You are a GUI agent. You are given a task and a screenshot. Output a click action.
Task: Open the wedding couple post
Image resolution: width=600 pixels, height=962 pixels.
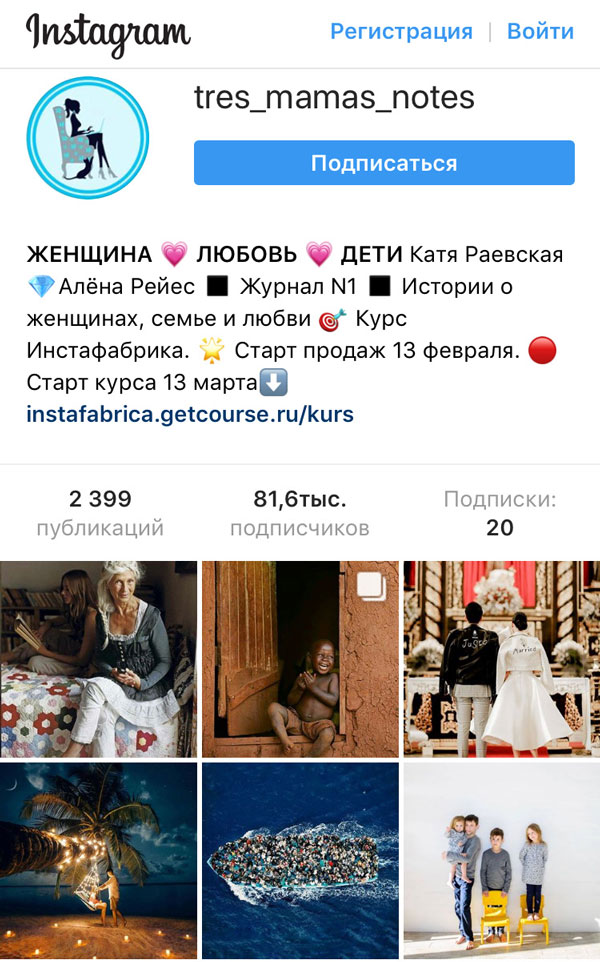(x=501, y=659)
